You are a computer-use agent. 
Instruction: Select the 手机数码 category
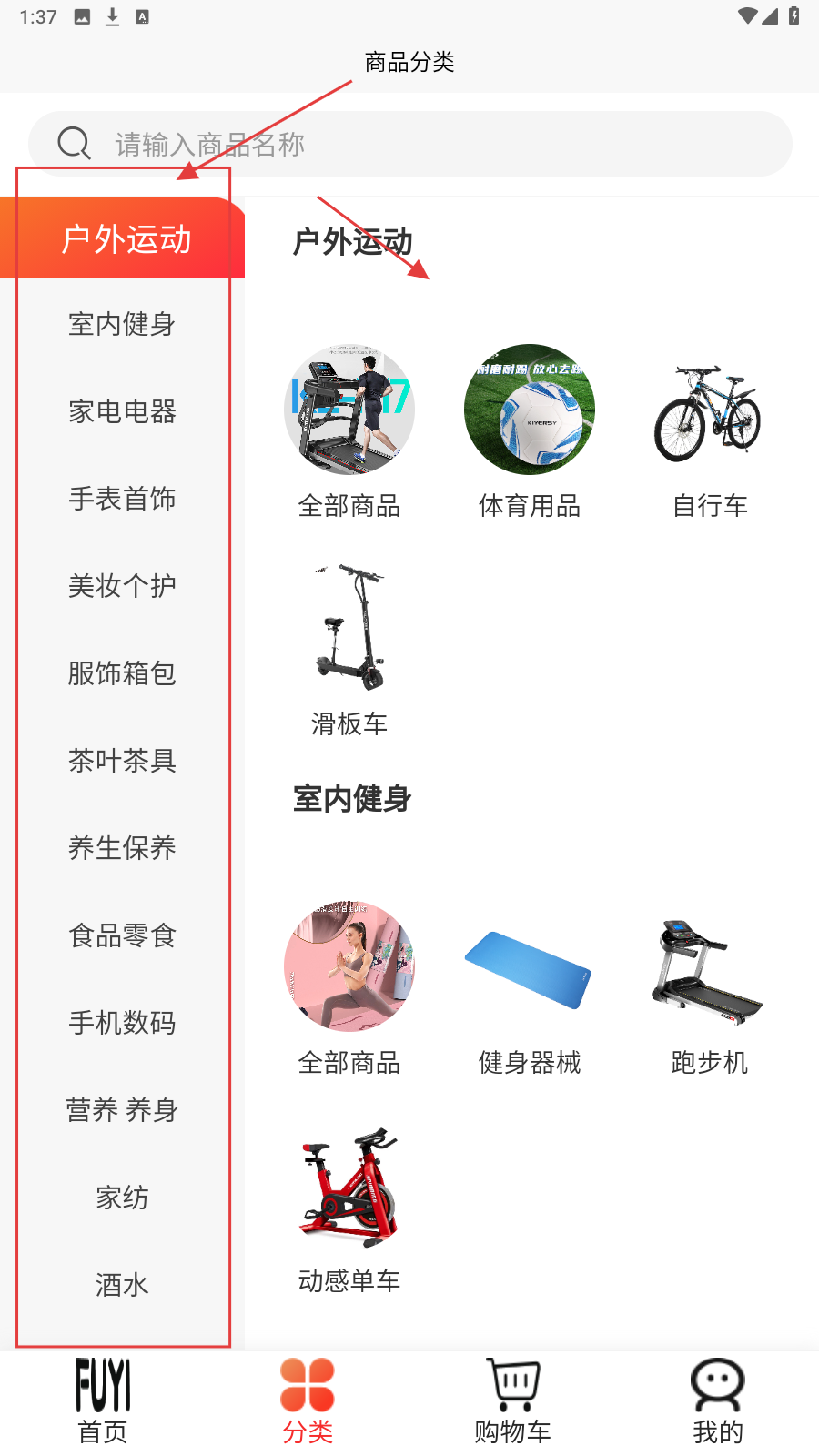tap(122, 1023)
